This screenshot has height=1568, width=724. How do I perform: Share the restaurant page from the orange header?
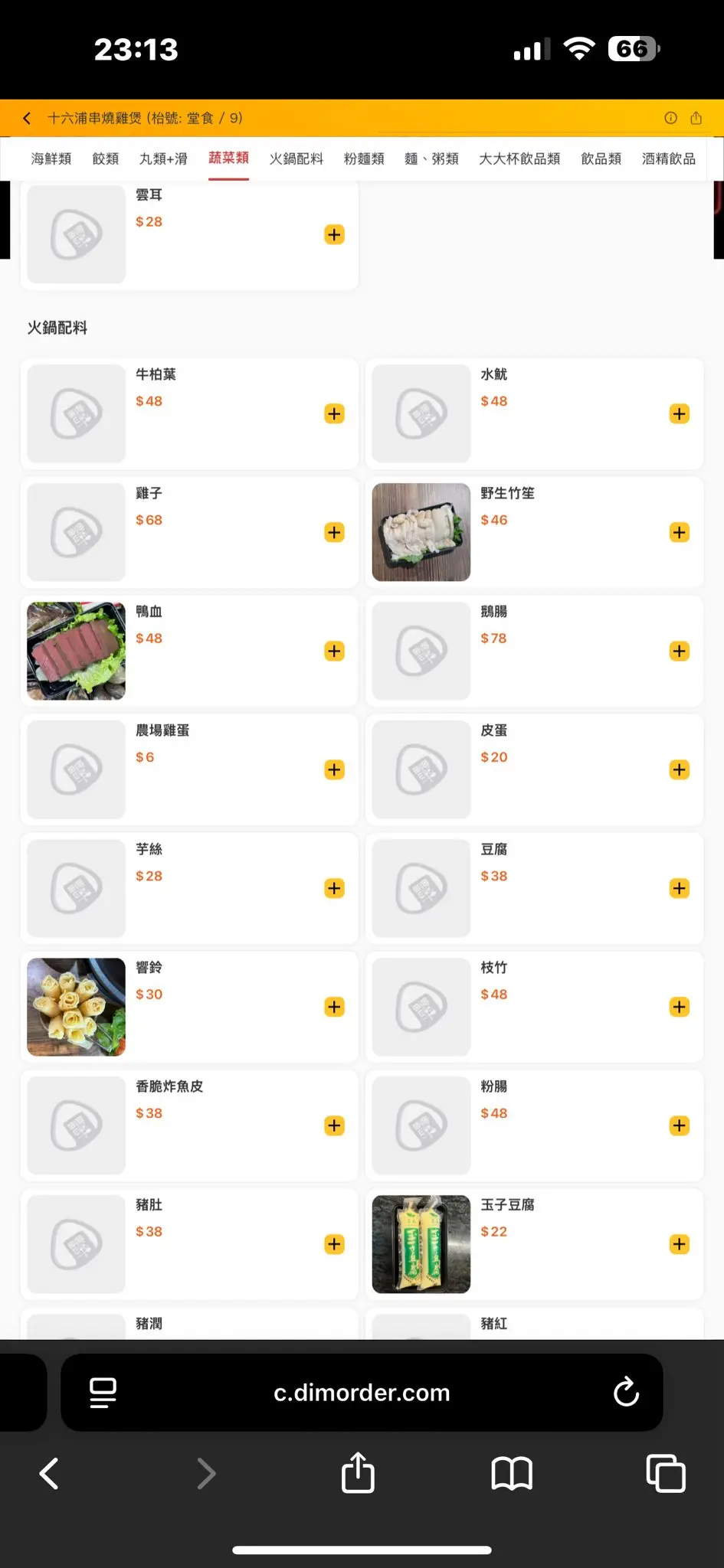(696, 118)
